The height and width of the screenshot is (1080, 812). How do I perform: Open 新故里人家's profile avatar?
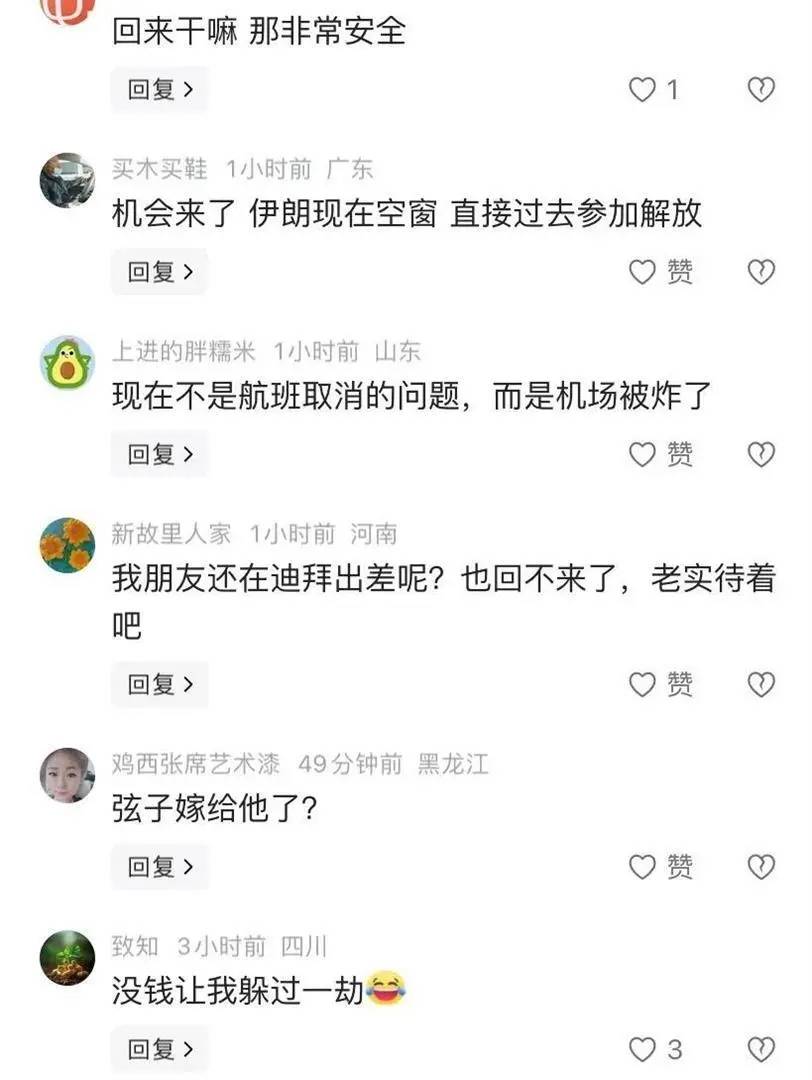(x=67, y=545)
